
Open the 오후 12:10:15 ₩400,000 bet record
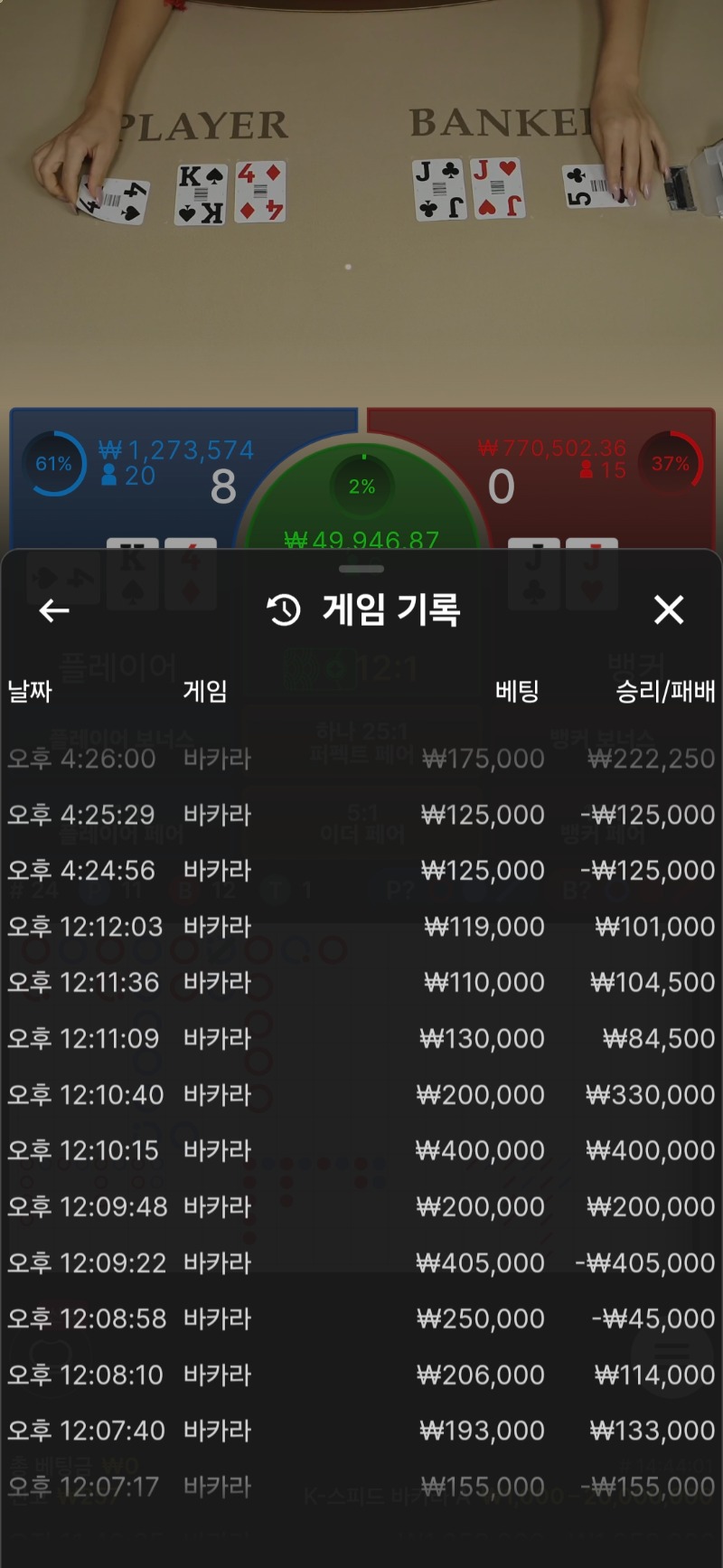361,1151
